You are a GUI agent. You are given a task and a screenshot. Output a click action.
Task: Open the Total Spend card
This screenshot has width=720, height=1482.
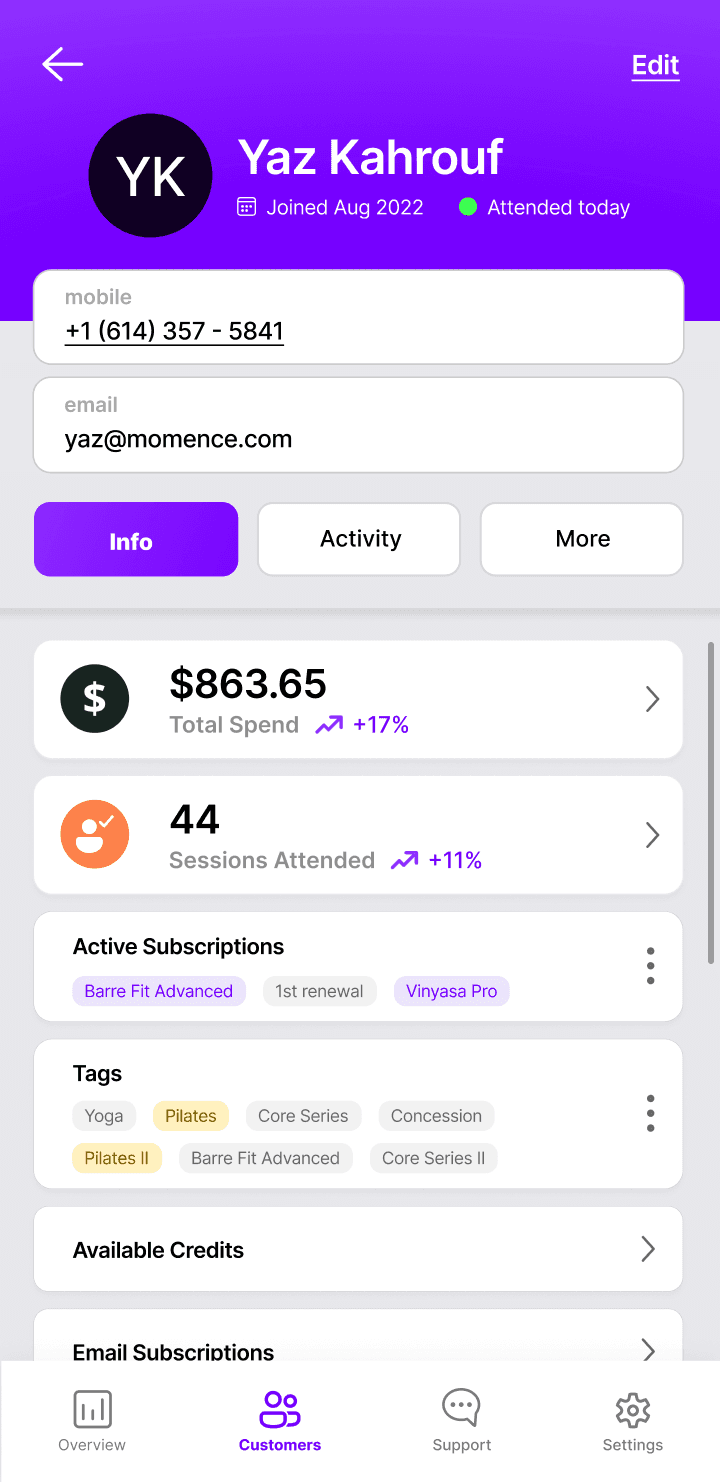[358, 699]
